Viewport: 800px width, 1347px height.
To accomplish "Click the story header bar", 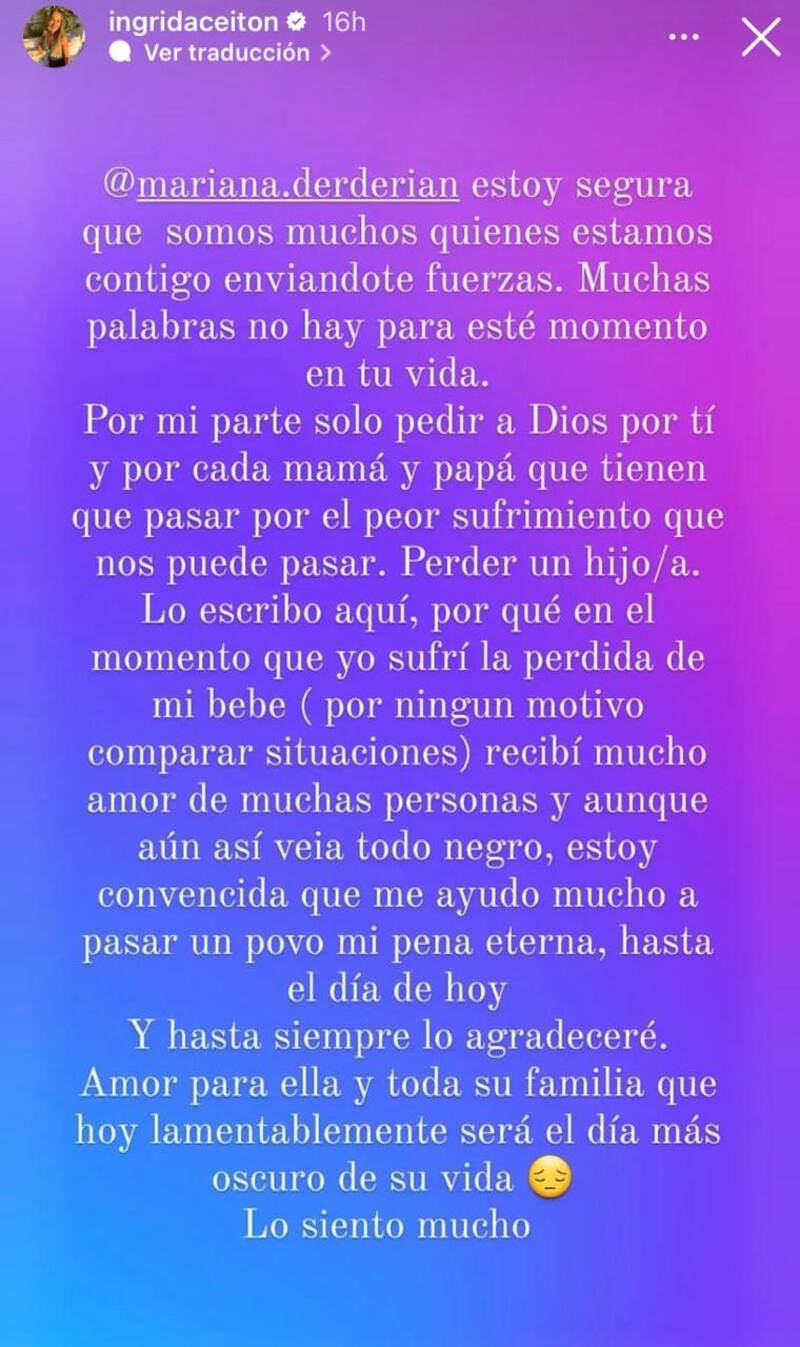I will 400,35.
